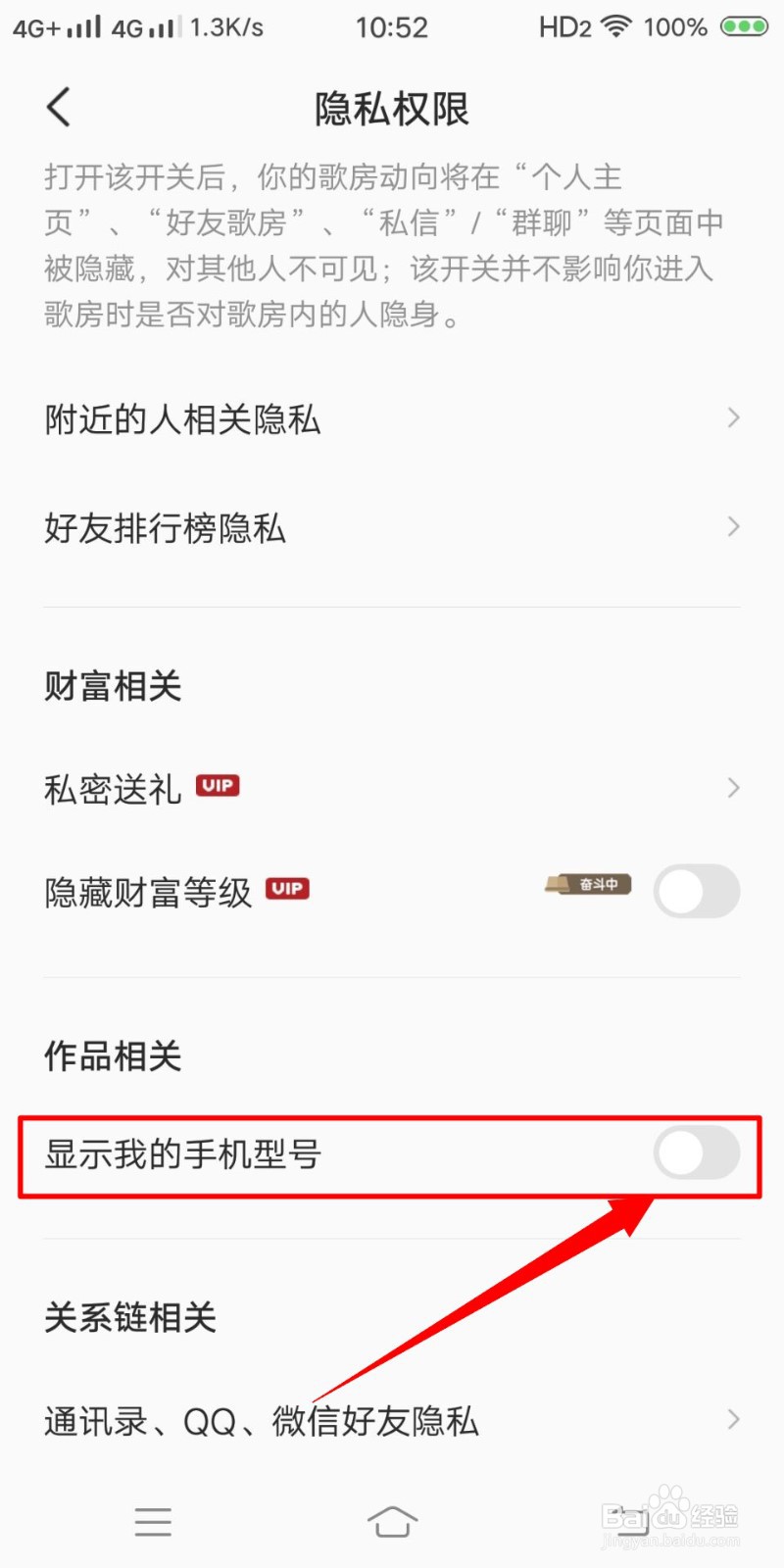
Task: Open the 附近的人相关隐私 page
Action: coord(180,418)
